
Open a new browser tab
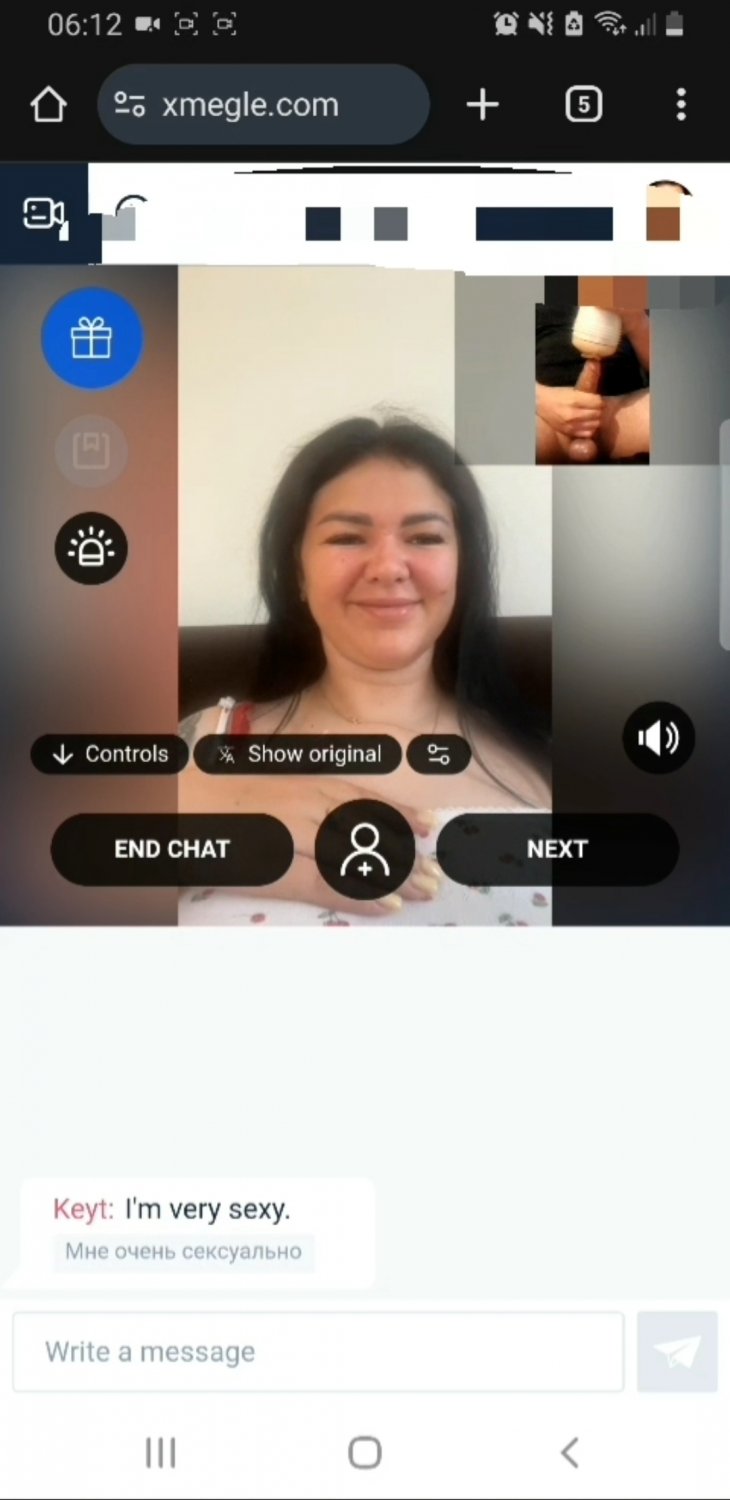pos(482,105)
